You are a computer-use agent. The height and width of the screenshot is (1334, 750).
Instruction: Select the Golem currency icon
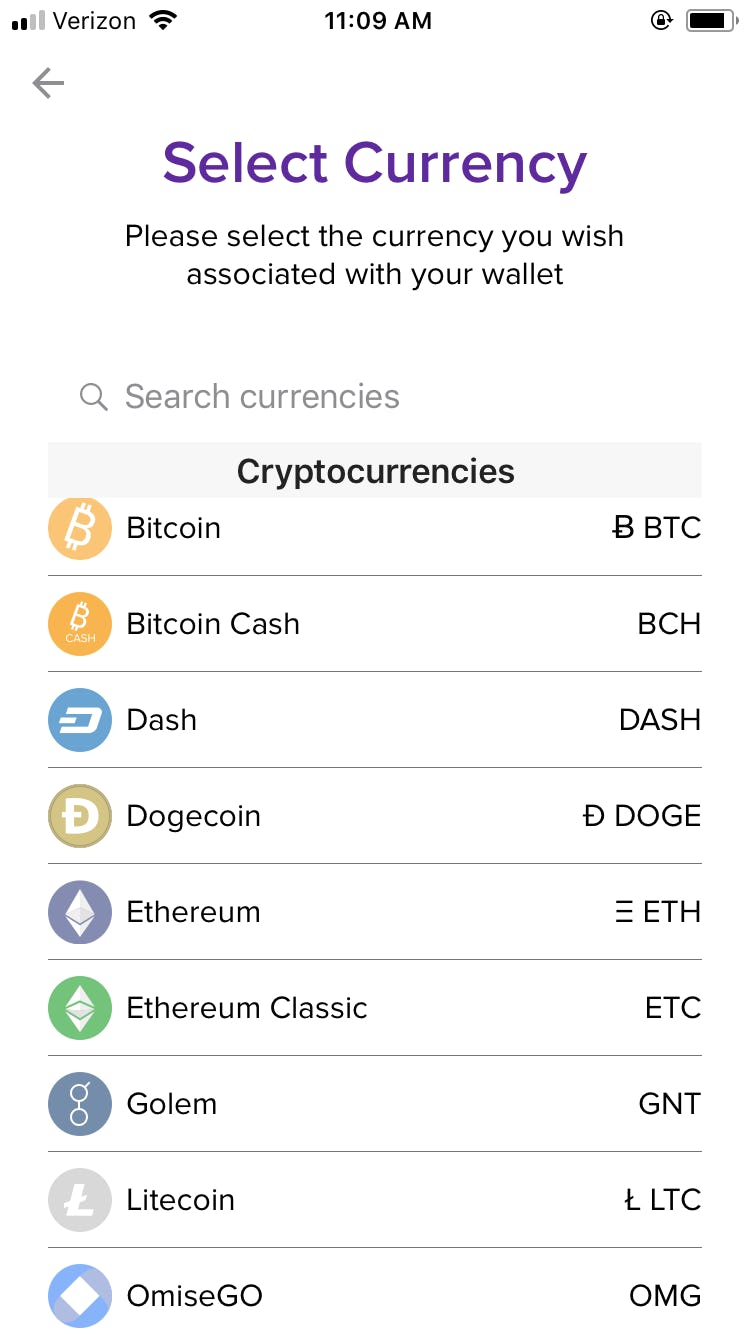[80, 1104]
